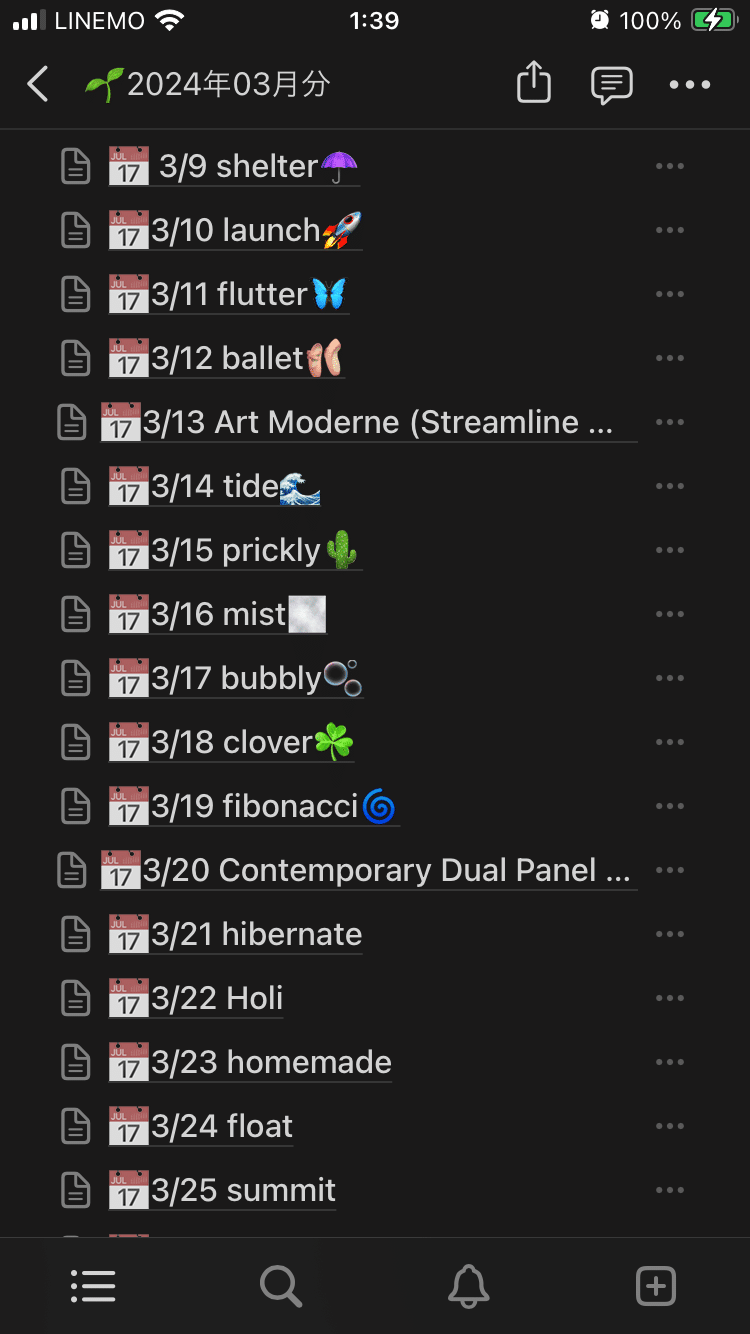The image size is (750, 1334).
Task: Open the 3/9 shelter page
Action: click(238, 167)
